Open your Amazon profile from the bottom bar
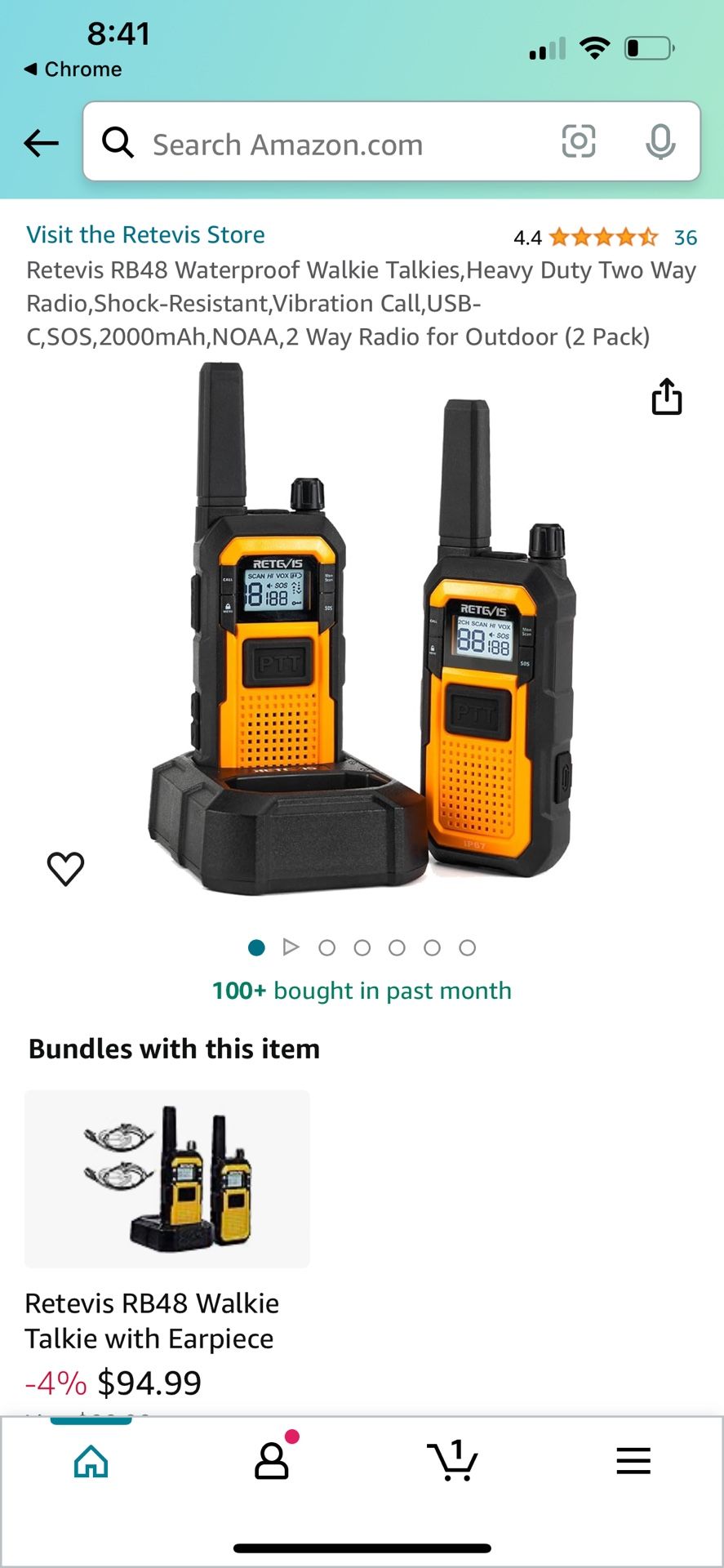The height and width of the screenshot is (1568, 724). pyautogui.click(x=273, y=1461)
